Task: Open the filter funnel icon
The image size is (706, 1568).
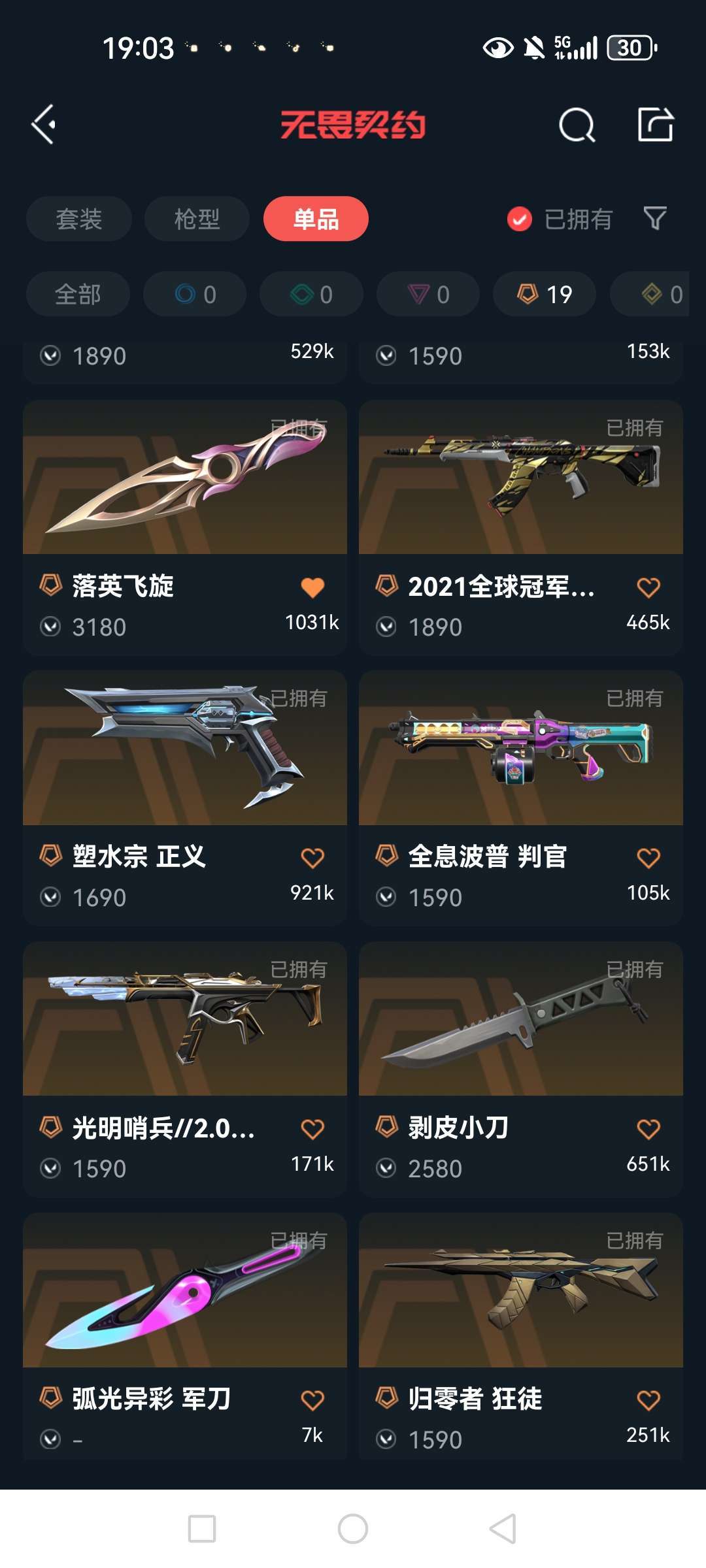Action: (x=654, y=219)
